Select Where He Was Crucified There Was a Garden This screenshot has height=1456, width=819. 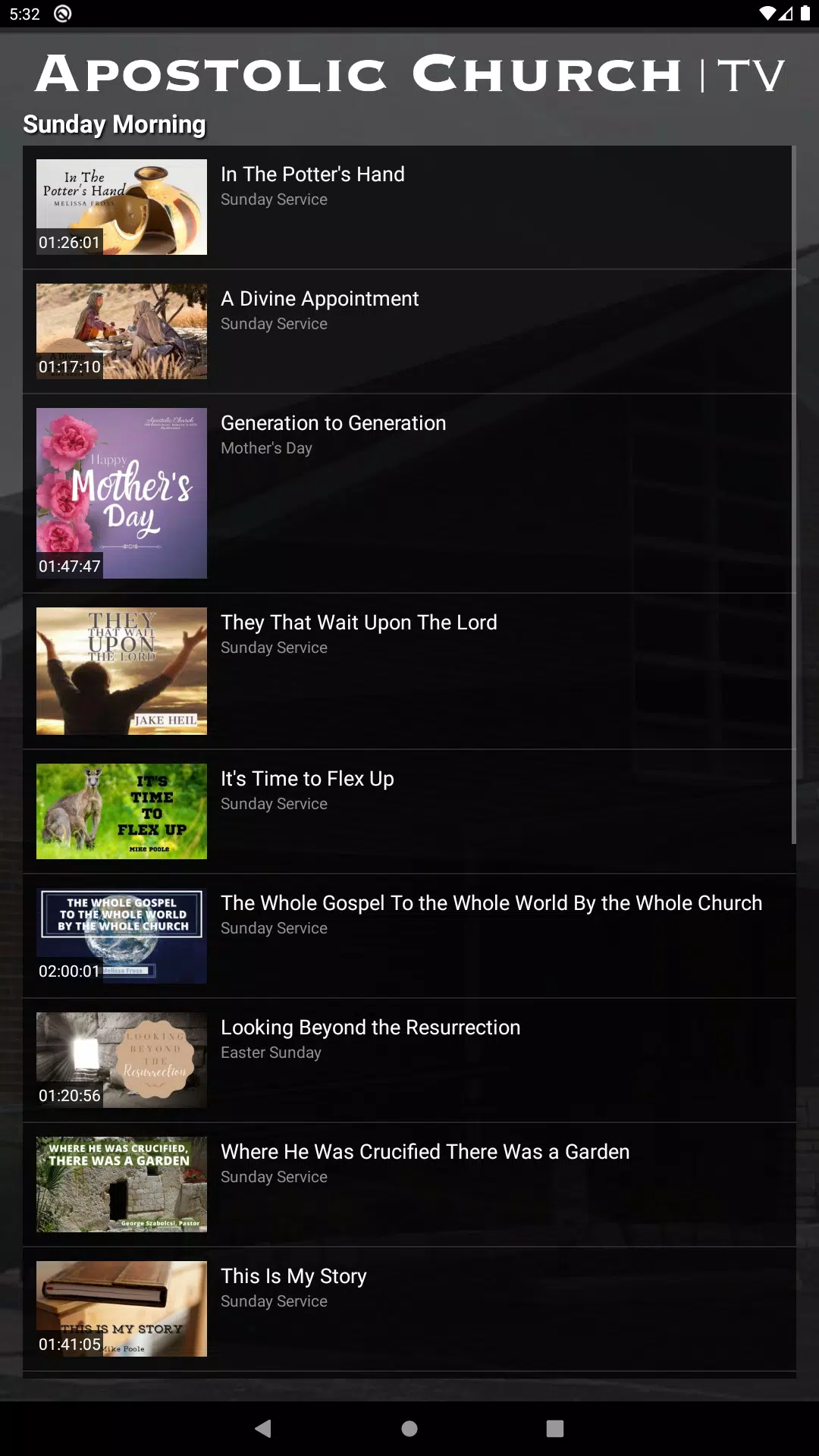click(x=409, y=1185)
